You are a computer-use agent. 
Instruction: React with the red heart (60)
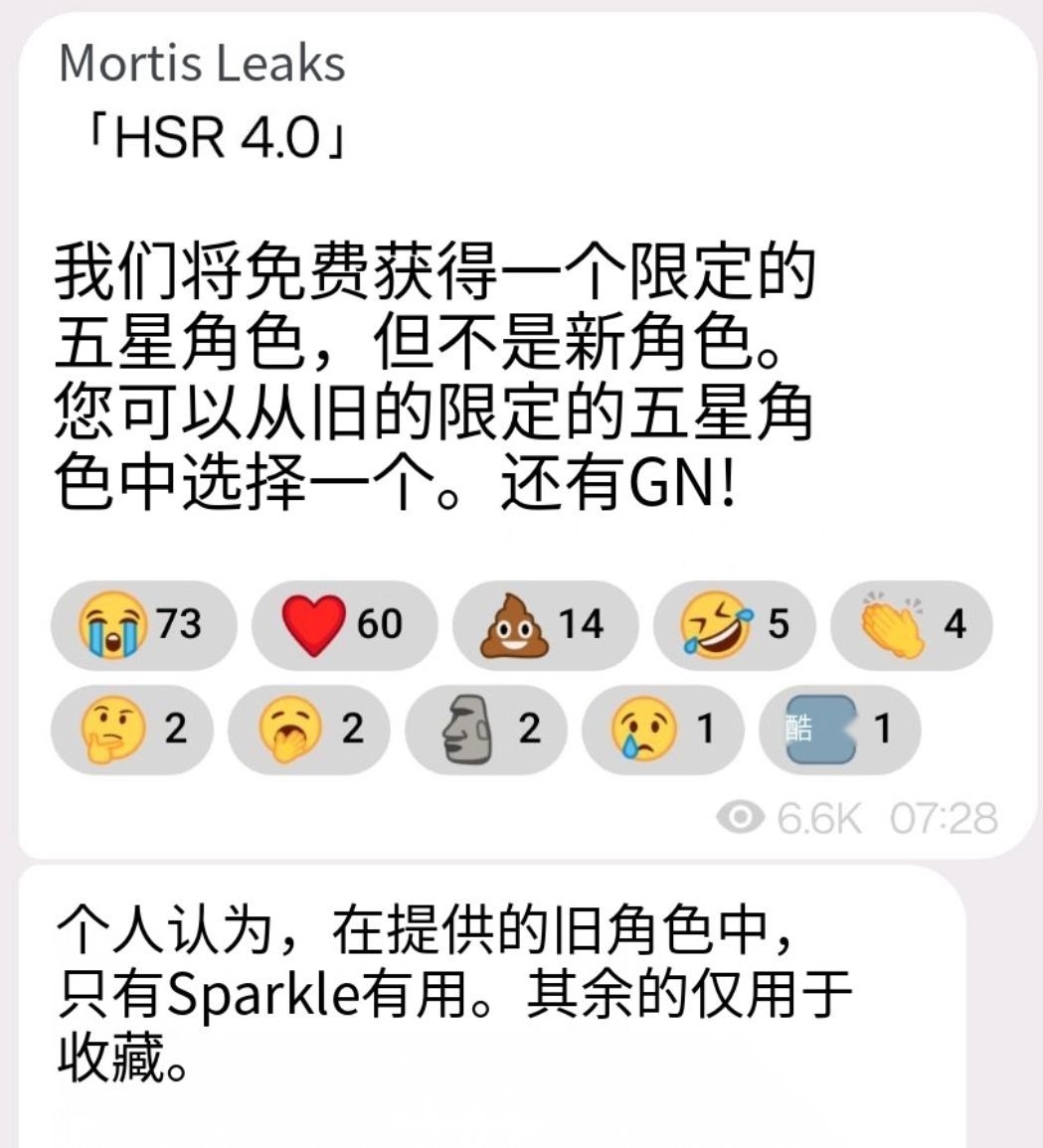pyautogui.click(x=343, y=624)
